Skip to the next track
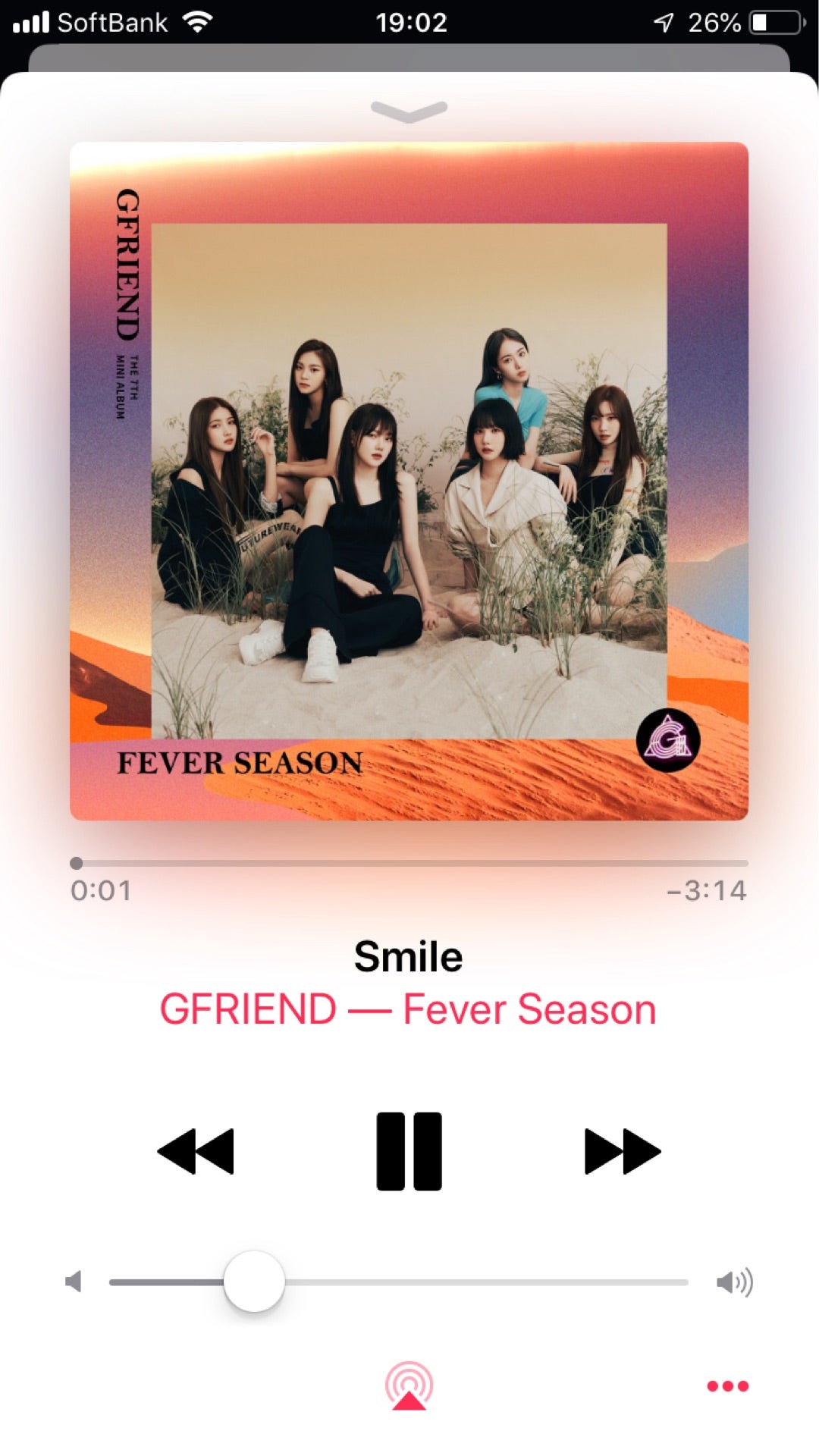The height and width of the screenshot is (1456, 819). [622, 1151]
